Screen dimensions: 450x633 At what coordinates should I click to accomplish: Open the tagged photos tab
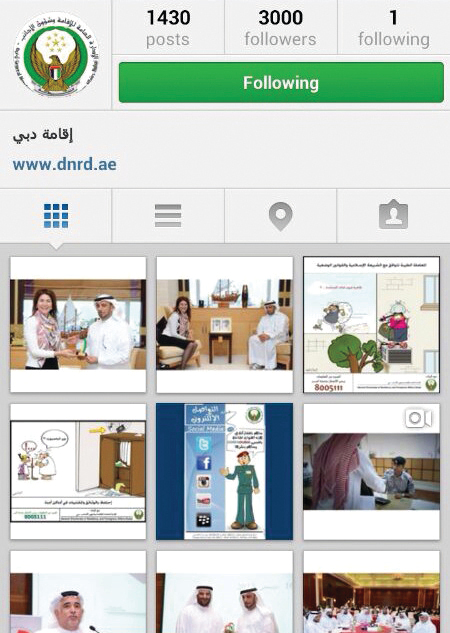click(393, 216)
